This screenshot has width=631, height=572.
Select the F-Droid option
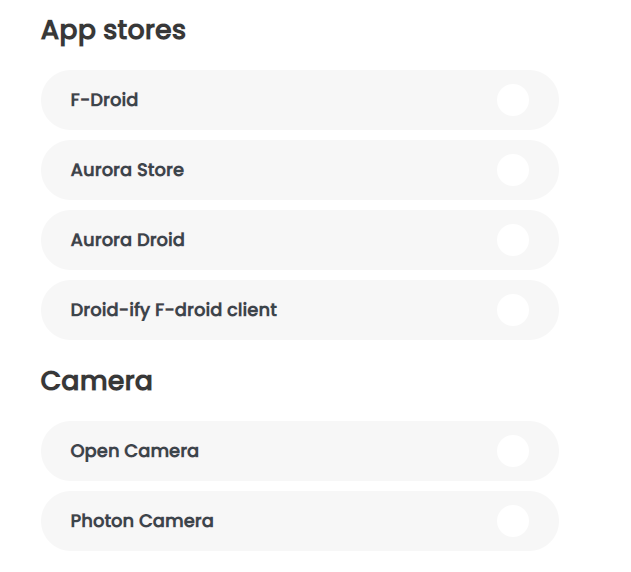pyautogui.click(x=512, y=100)
